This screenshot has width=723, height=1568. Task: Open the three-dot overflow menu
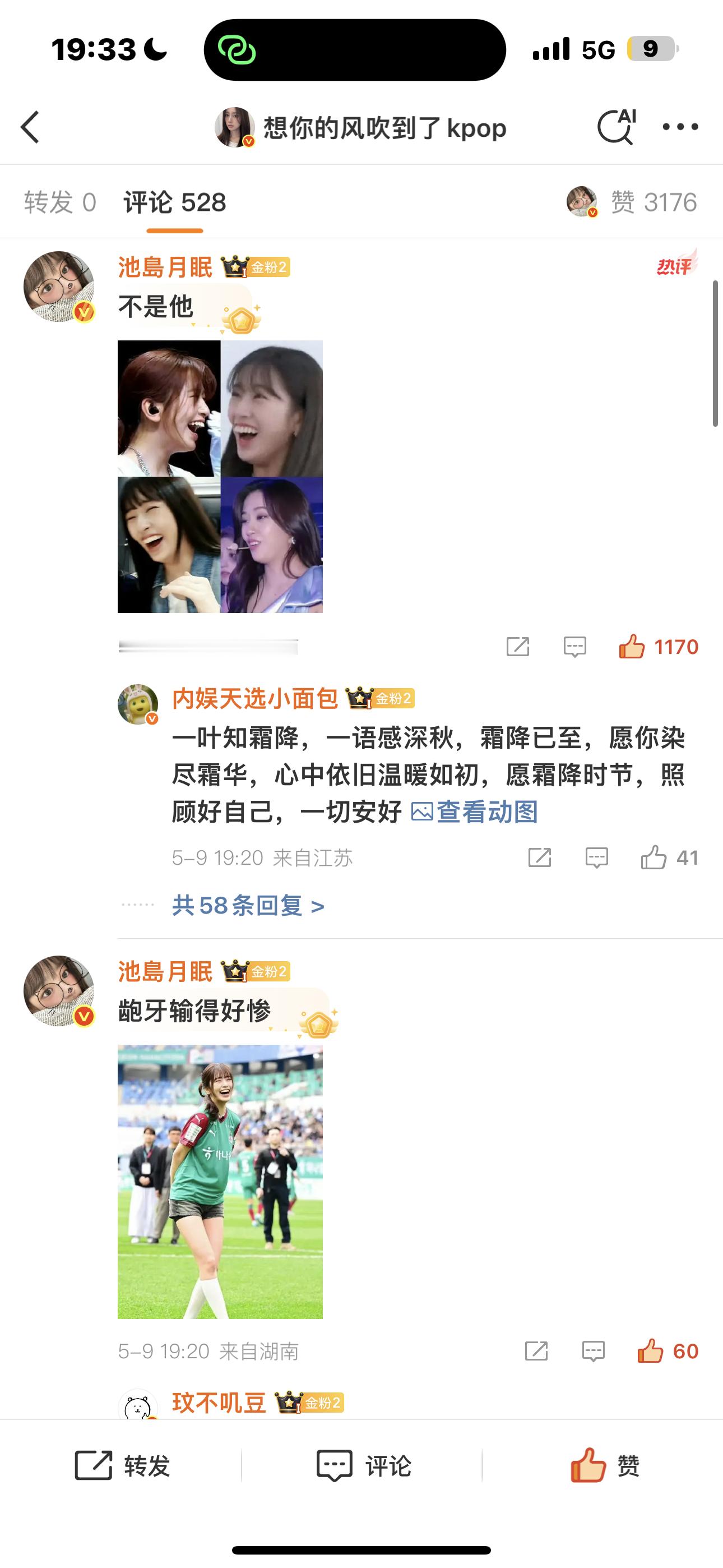(680, 127)
